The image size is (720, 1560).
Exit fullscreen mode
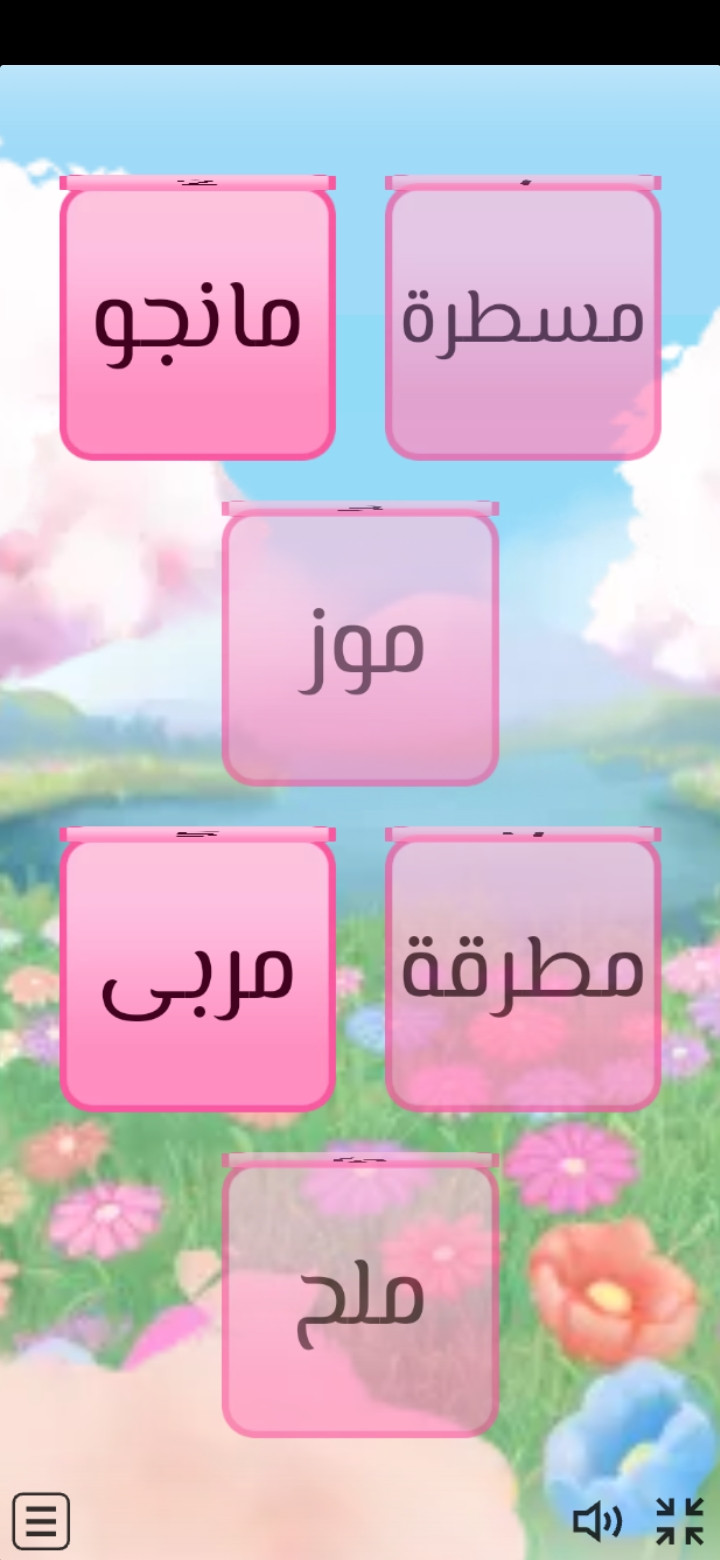(x=680, y=1522)
